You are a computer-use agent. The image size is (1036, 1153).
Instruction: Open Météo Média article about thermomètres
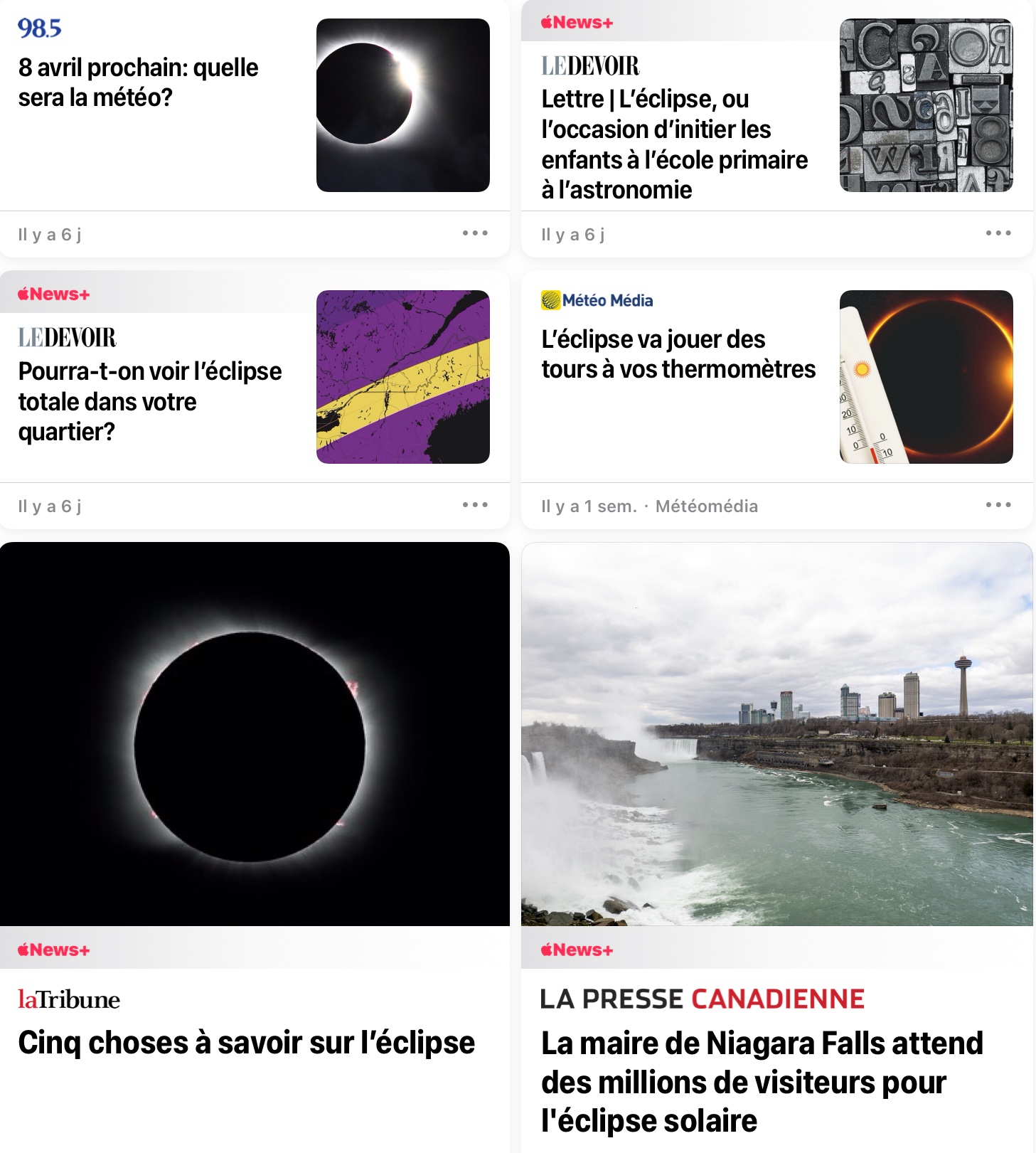[678, 354]
